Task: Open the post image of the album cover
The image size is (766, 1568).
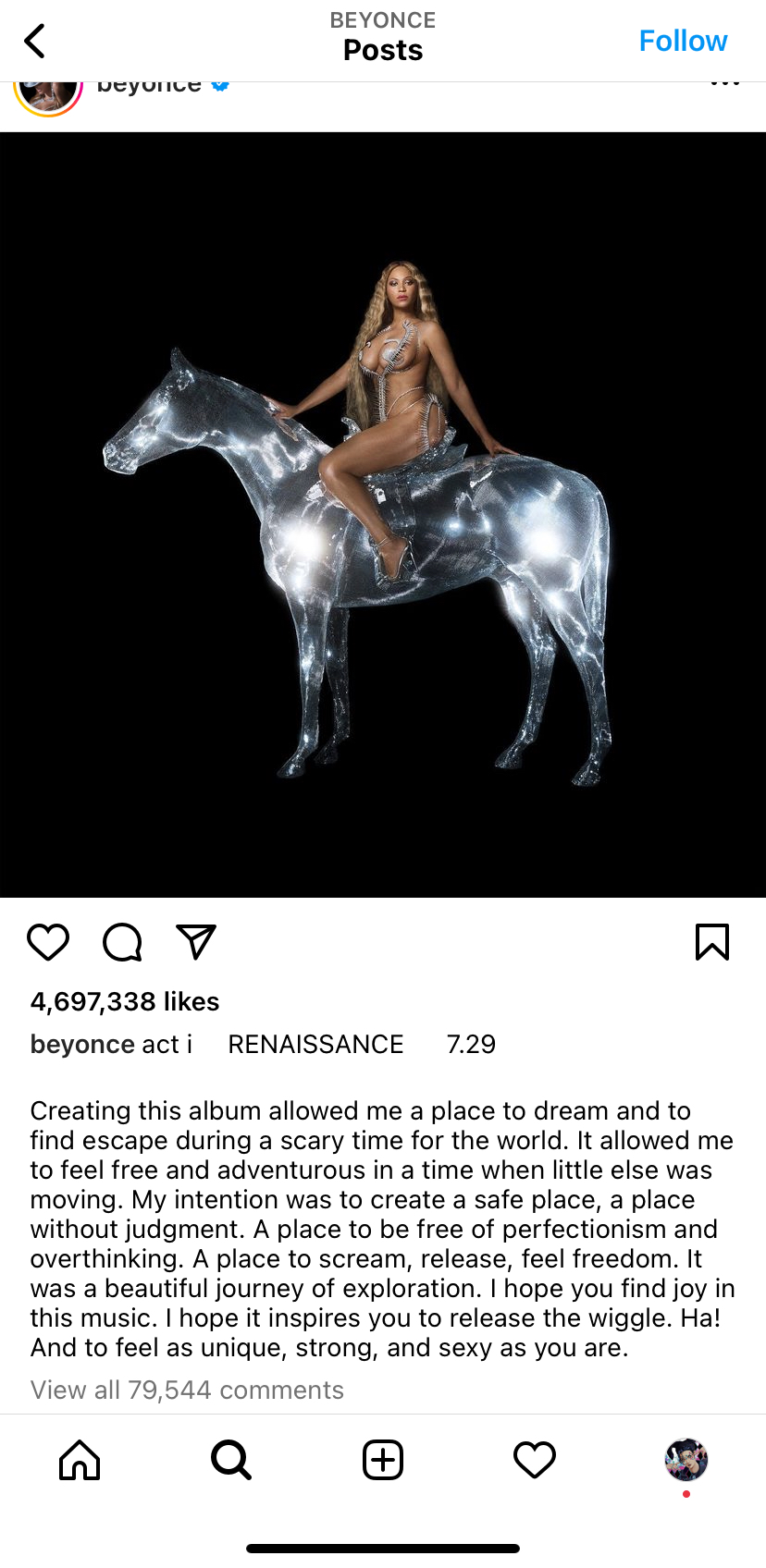Action: click(383, 515)
